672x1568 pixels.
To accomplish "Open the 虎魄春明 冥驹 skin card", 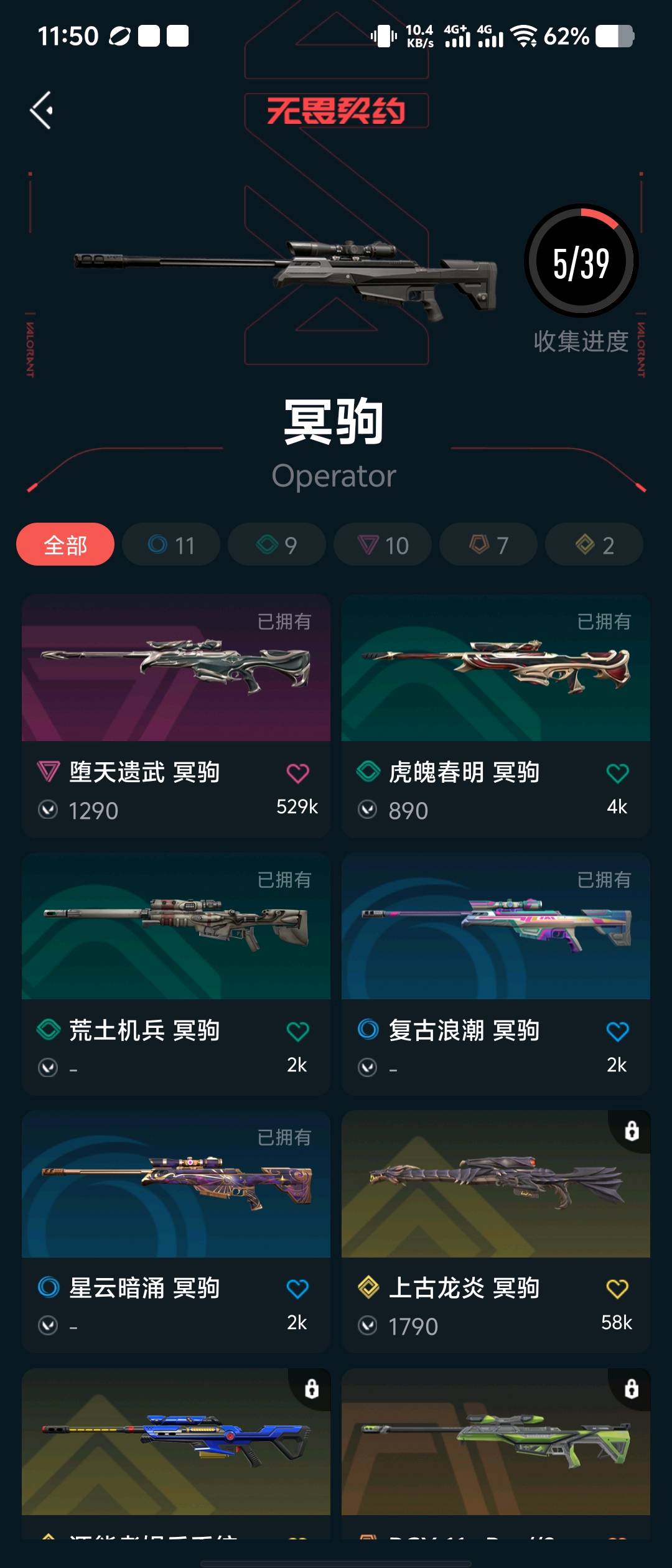I will 496,668.
